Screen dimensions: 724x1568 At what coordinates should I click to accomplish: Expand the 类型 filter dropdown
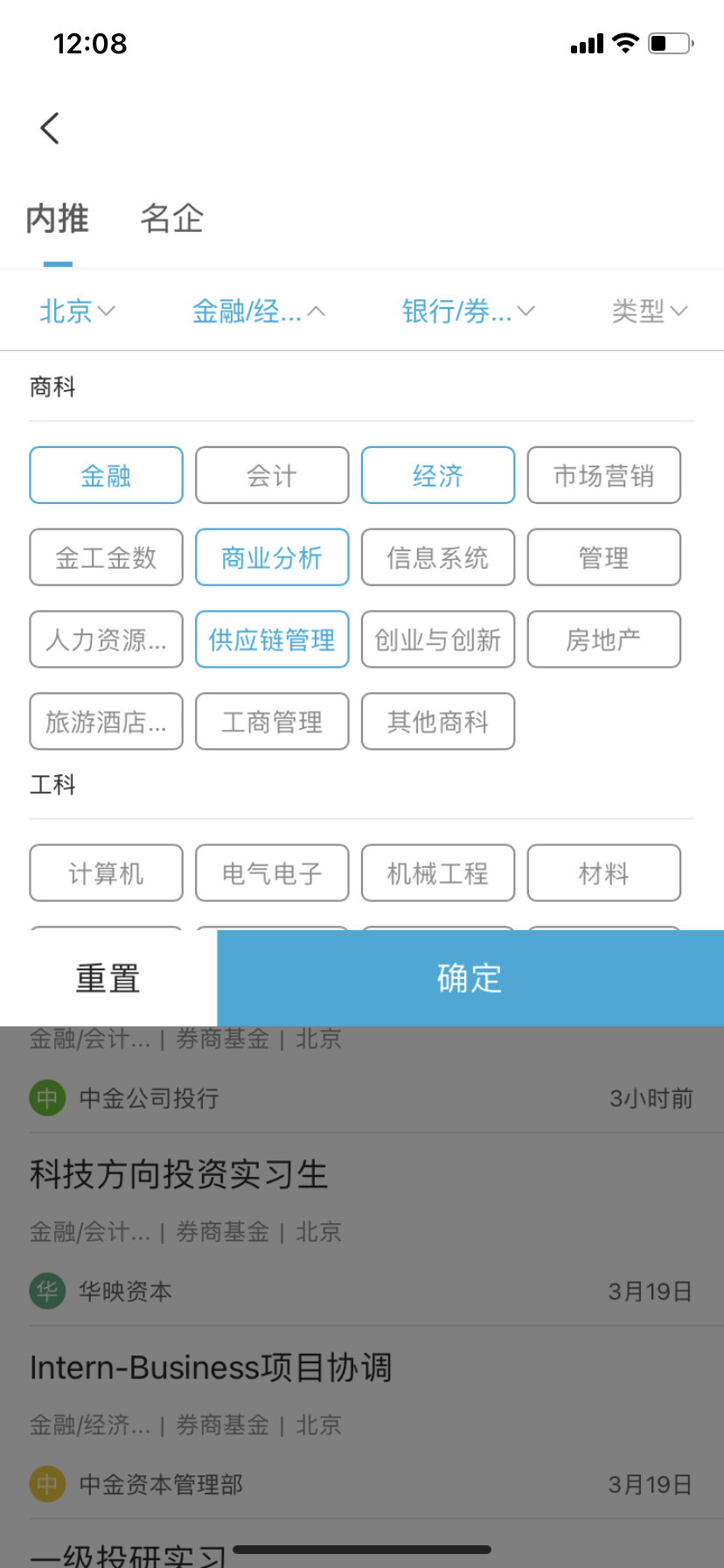(650, 311)
